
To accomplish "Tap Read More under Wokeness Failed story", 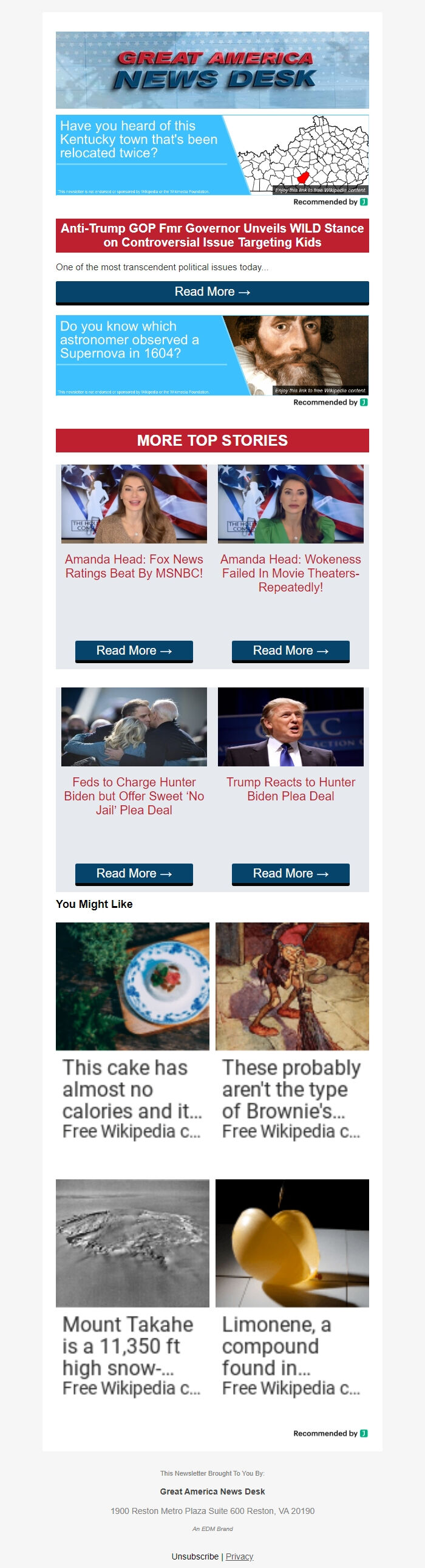I will tap(290, 650).
